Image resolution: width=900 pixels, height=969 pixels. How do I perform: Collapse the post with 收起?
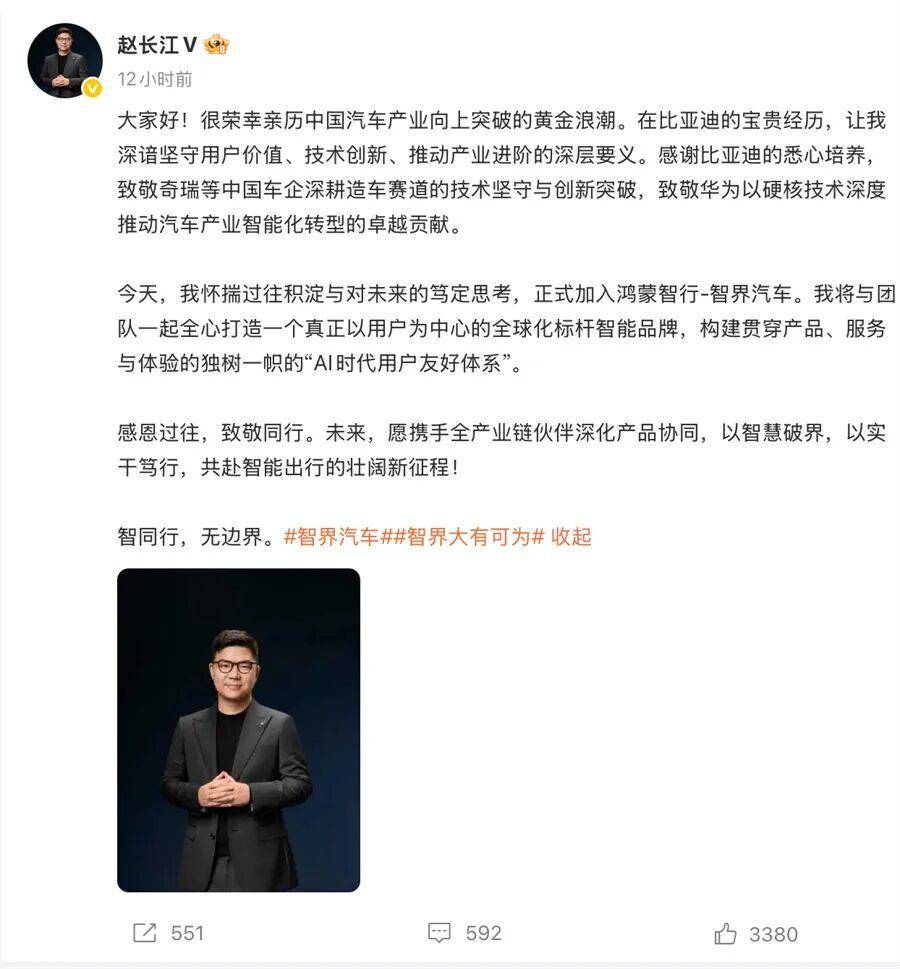pos(571,536)
